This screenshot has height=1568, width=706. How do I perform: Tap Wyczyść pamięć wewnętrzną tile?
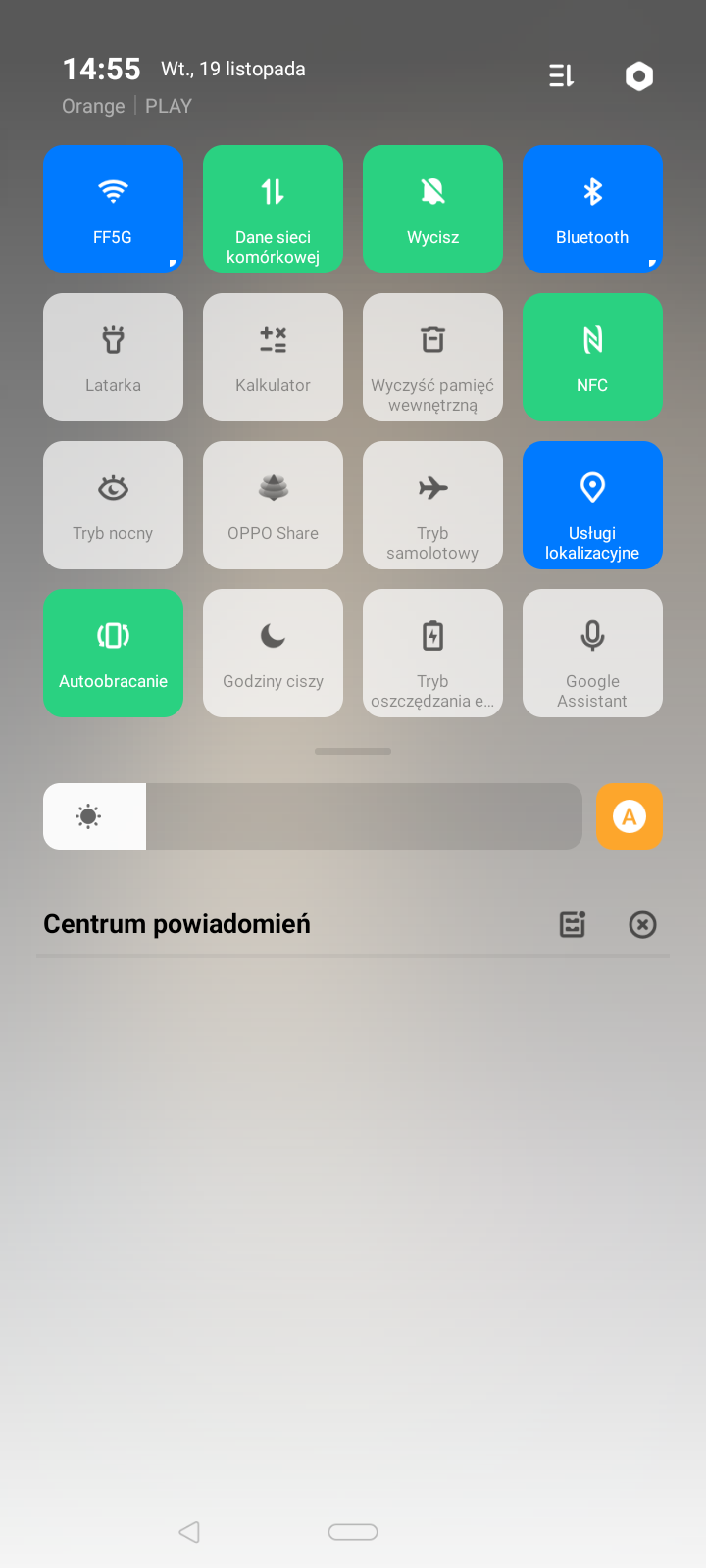tap(433, 357)
